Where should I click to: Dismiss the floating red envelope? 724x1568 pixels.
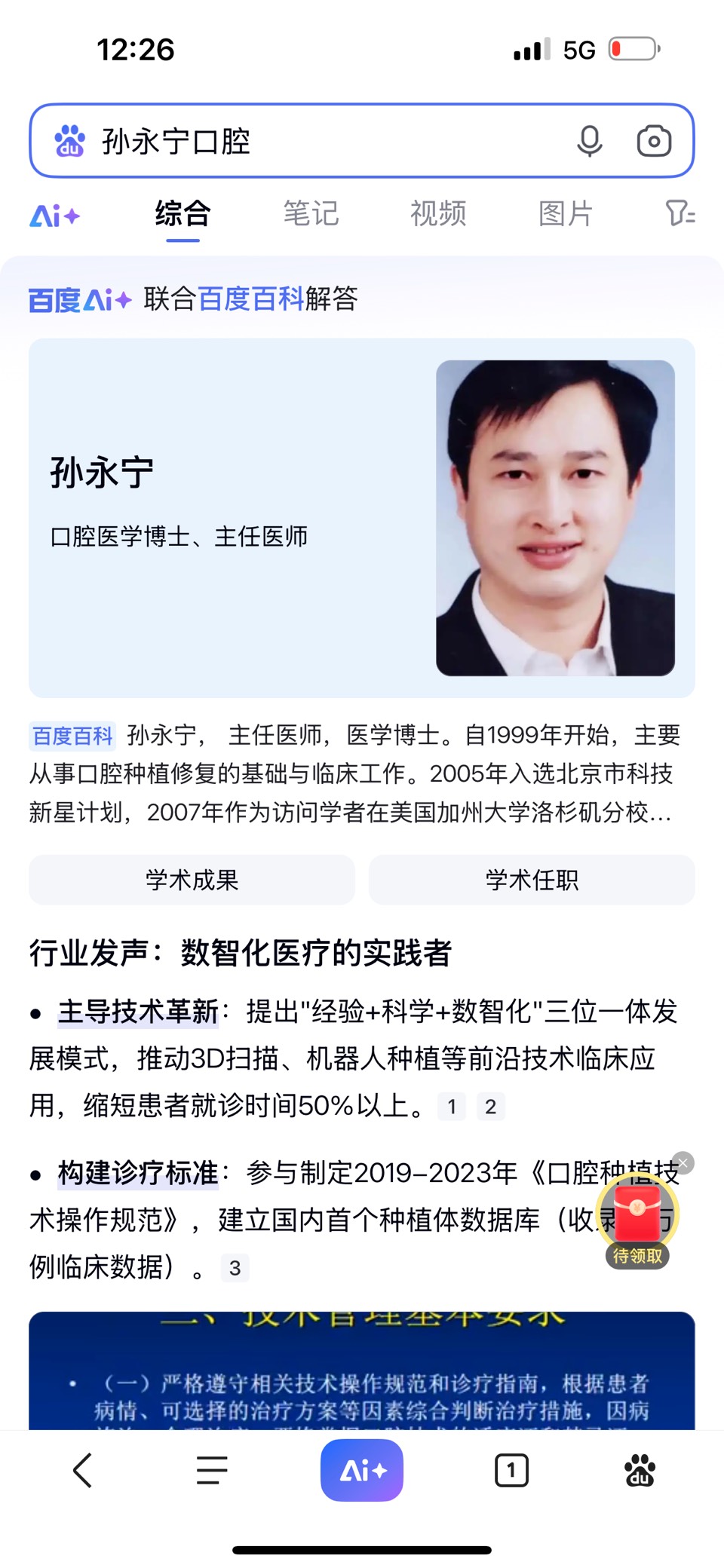[x=683, y=1162]
